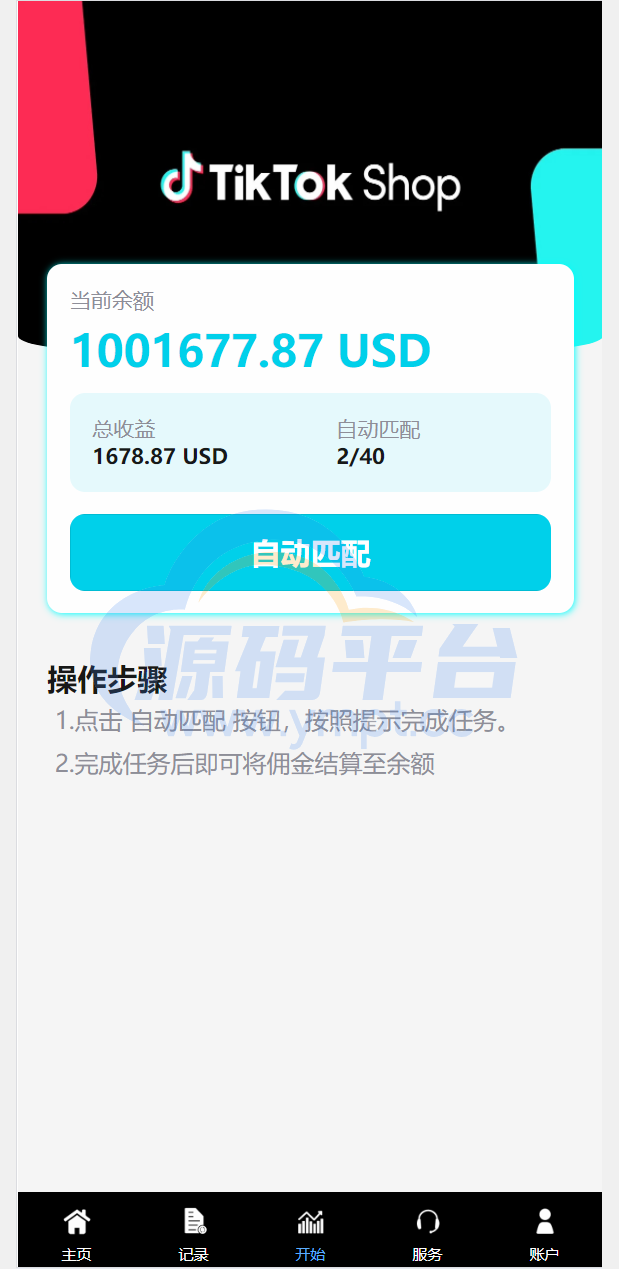Go to the 服务 tab
The height and width of the screenshot is (1269, 619).
427,1232
